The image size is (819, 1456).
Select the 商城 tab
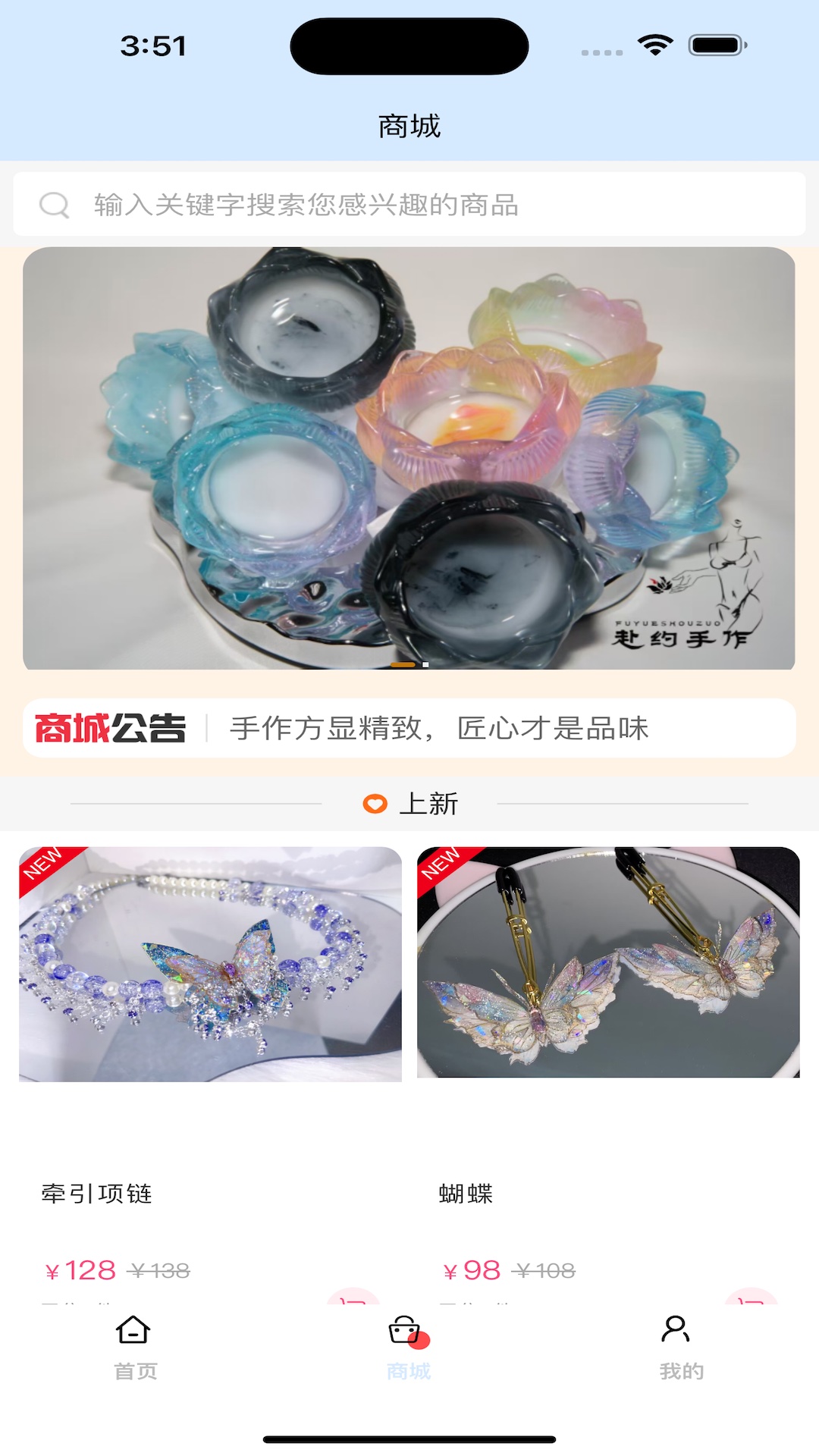[408, 1347]
